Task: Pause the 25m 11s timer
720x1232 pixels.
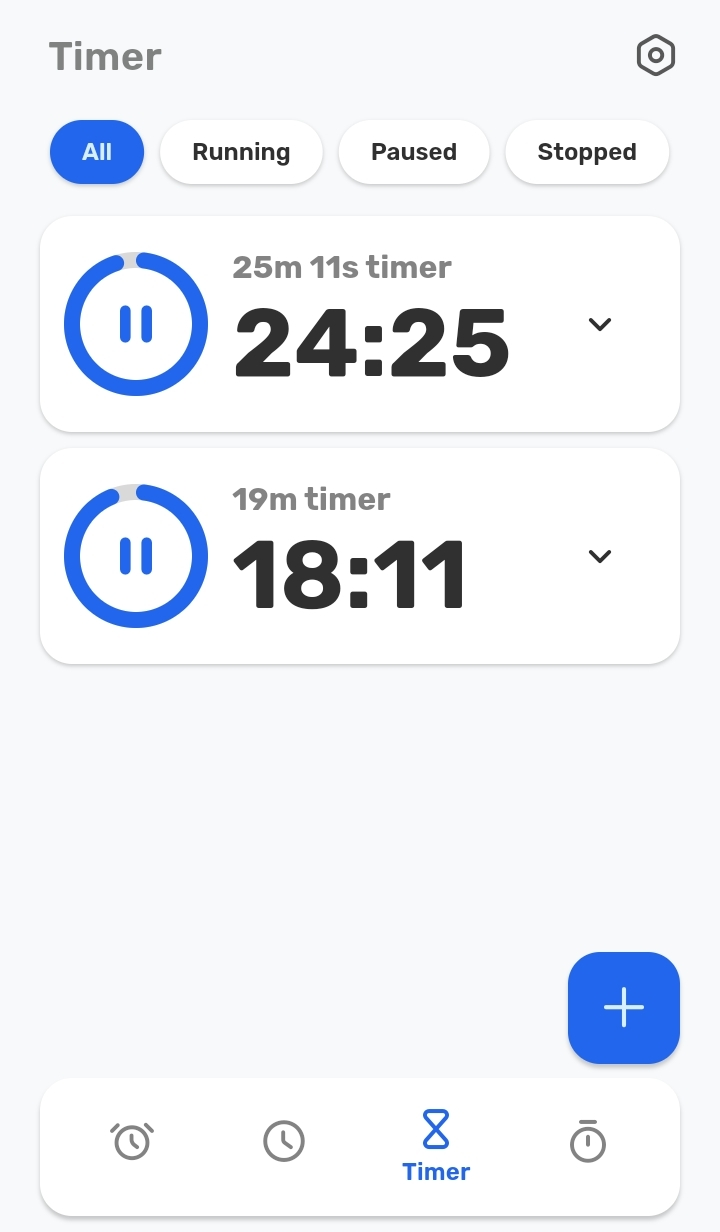Action: (x=136, y=324)
